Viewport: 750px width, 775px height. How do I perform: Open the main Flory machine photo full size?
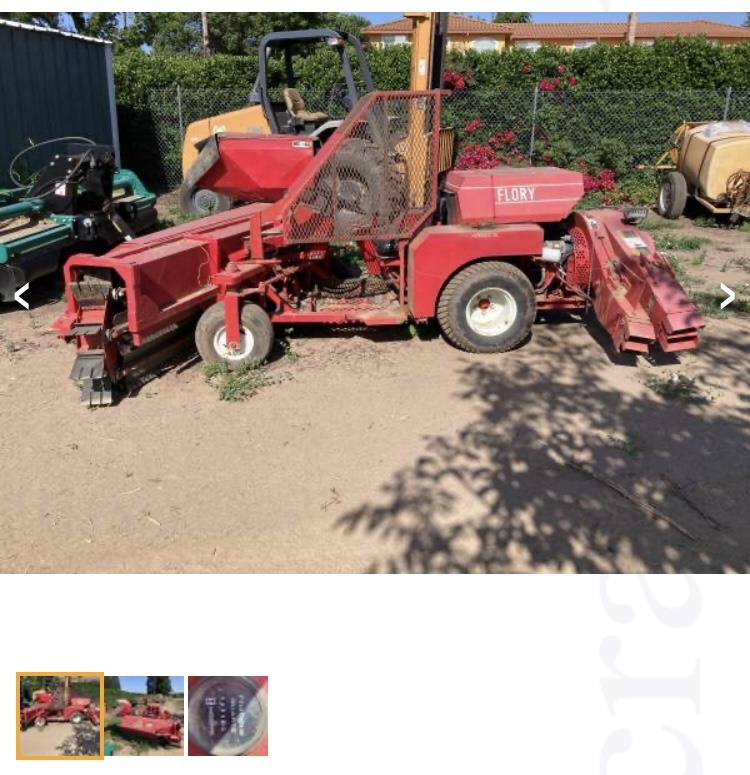(375, 290)
